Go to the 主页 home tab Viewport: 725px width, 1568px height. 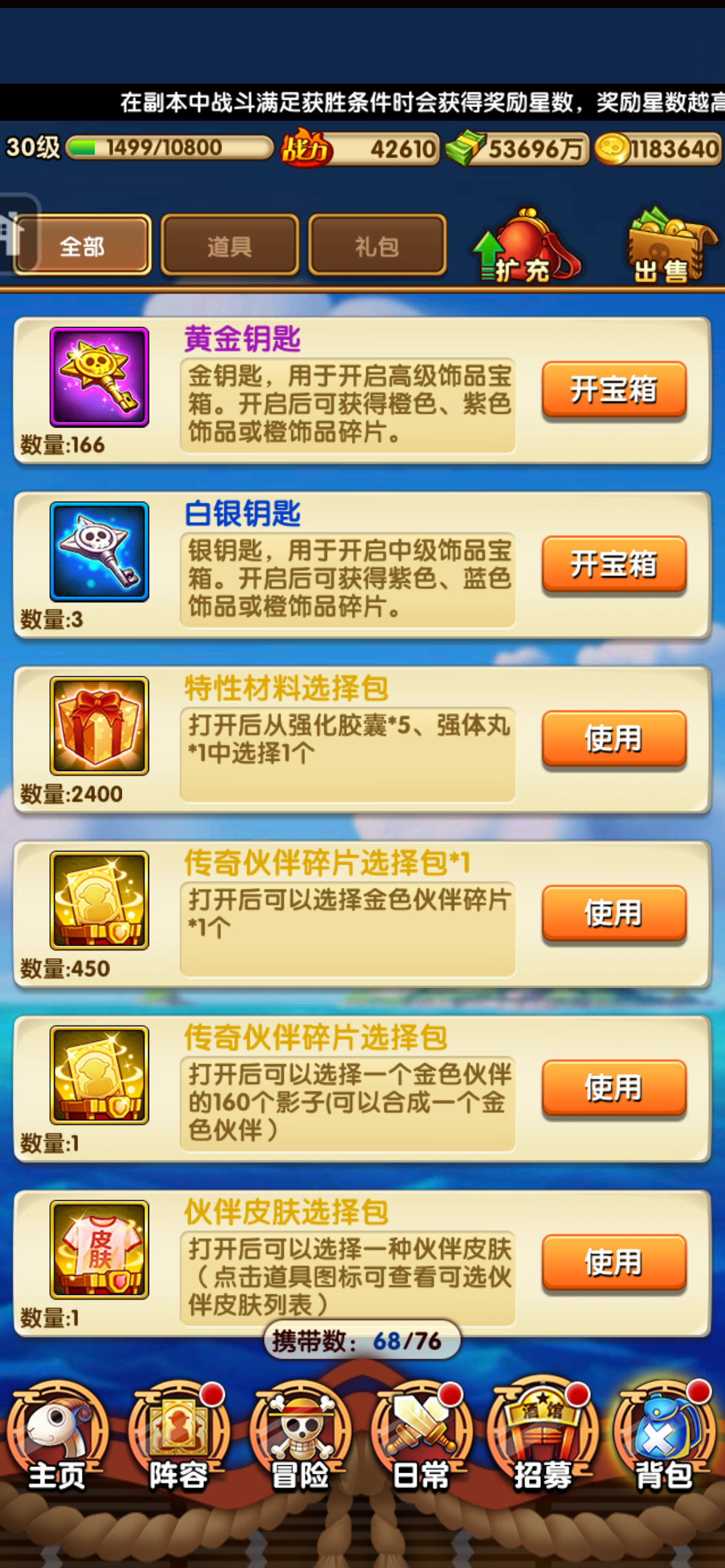coord(57,1437)
